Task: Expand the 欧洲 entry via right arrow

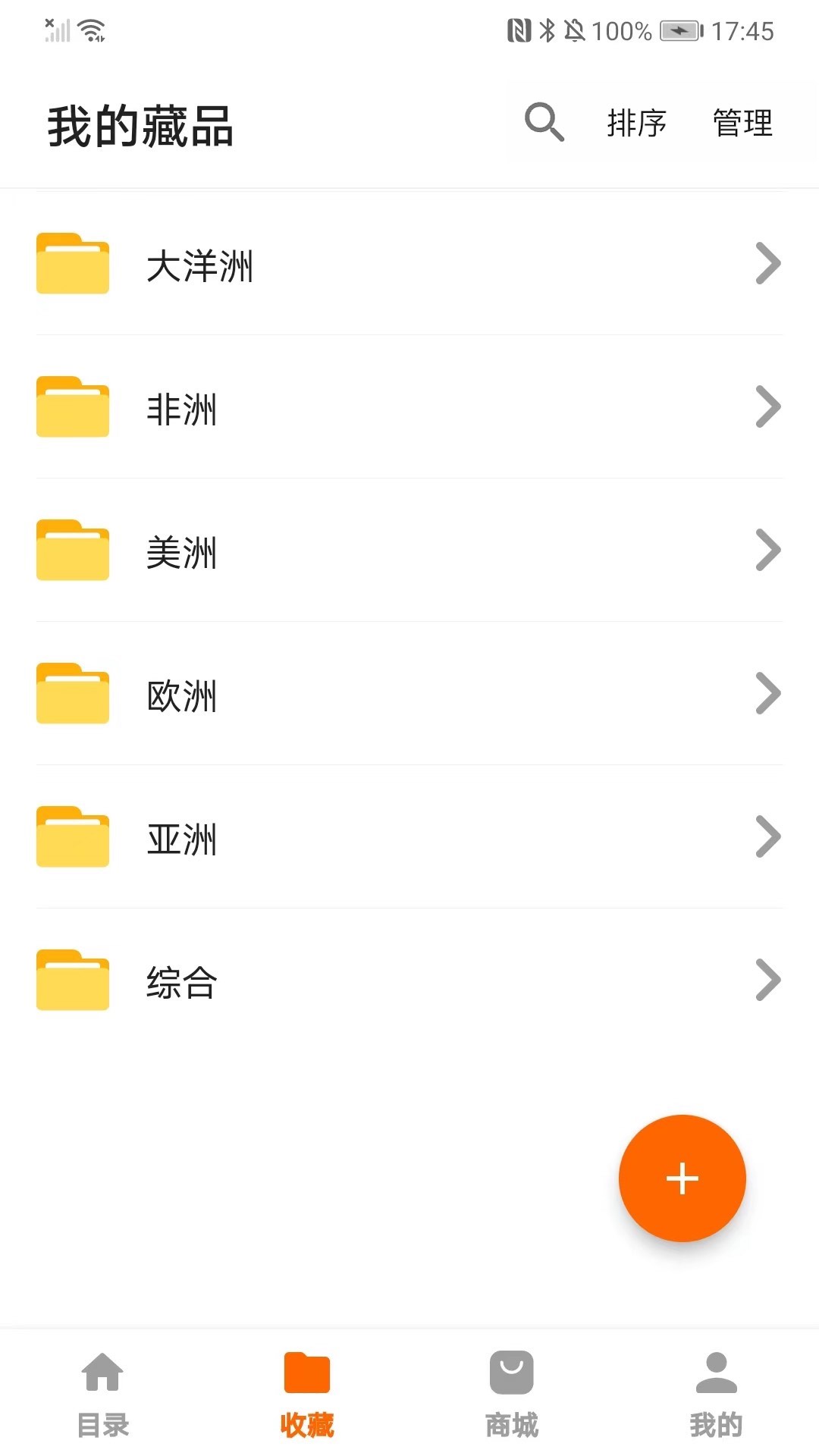Action: point(768,694)
